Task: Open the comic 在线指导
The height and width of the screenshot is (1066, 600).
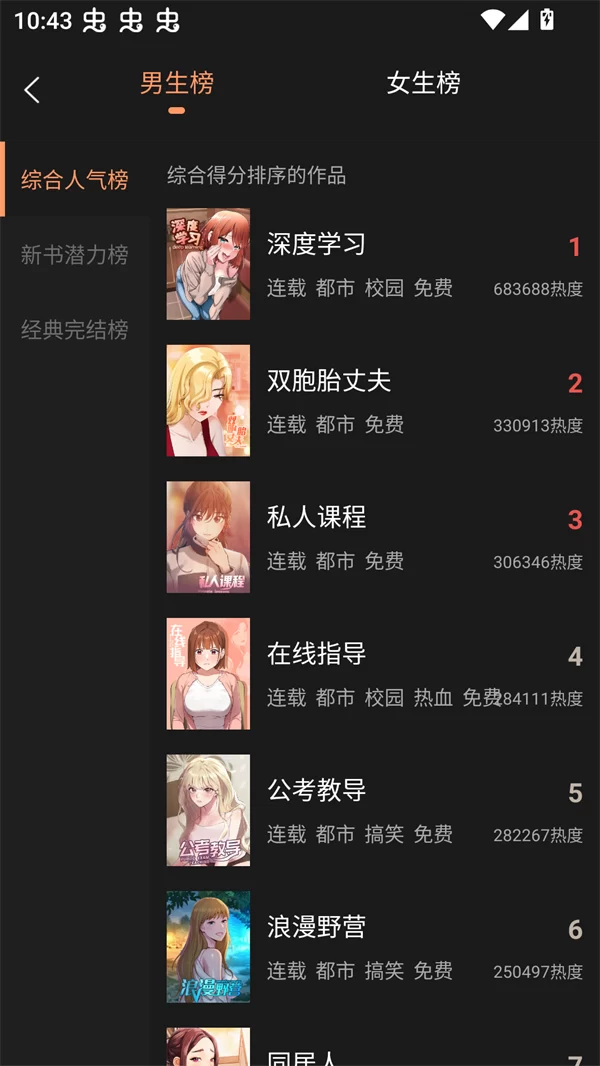Action: (x=316, y=654)
